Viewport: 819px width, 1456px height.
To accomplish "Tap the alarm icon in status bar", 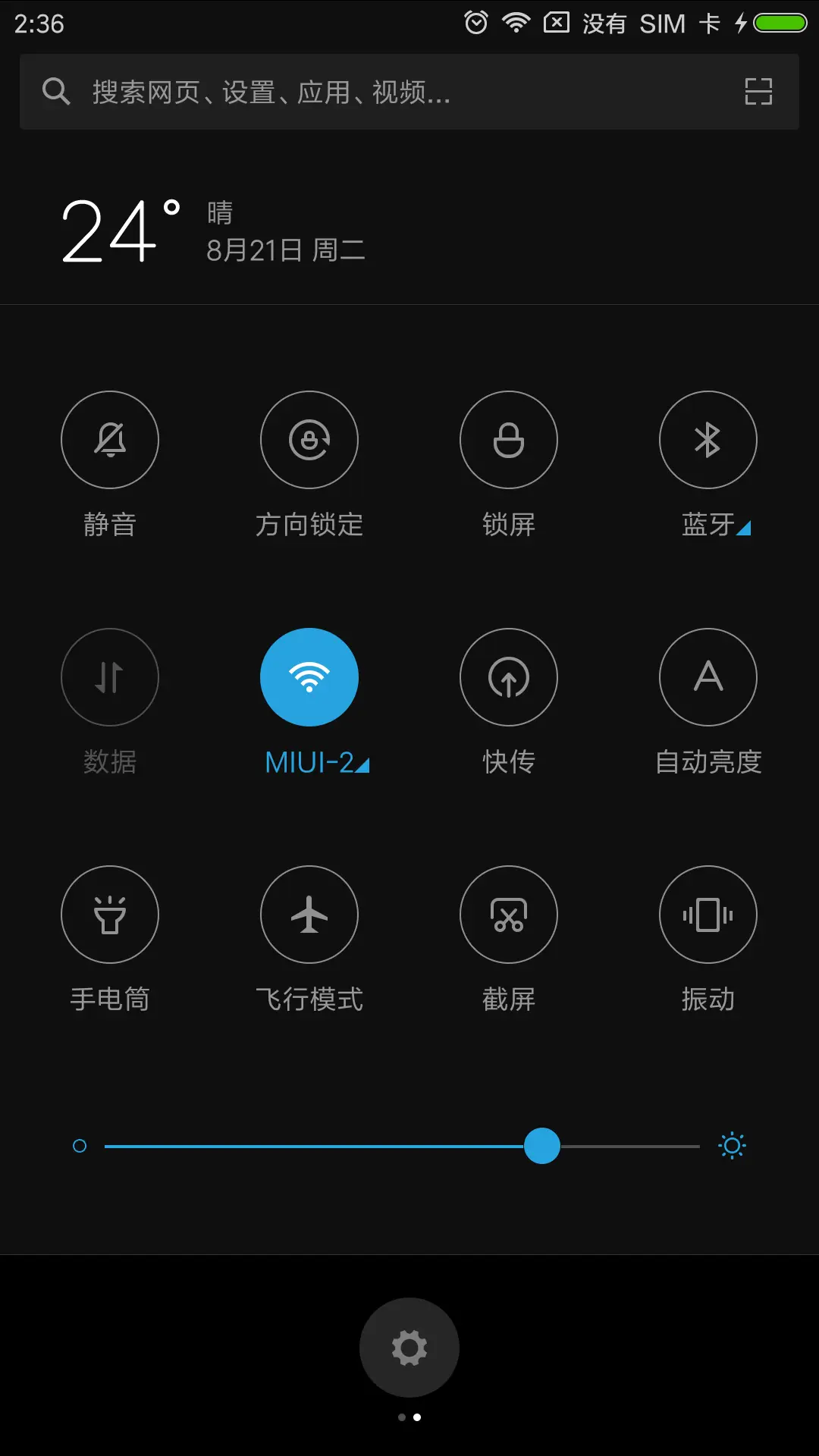I will pos(476,23).
